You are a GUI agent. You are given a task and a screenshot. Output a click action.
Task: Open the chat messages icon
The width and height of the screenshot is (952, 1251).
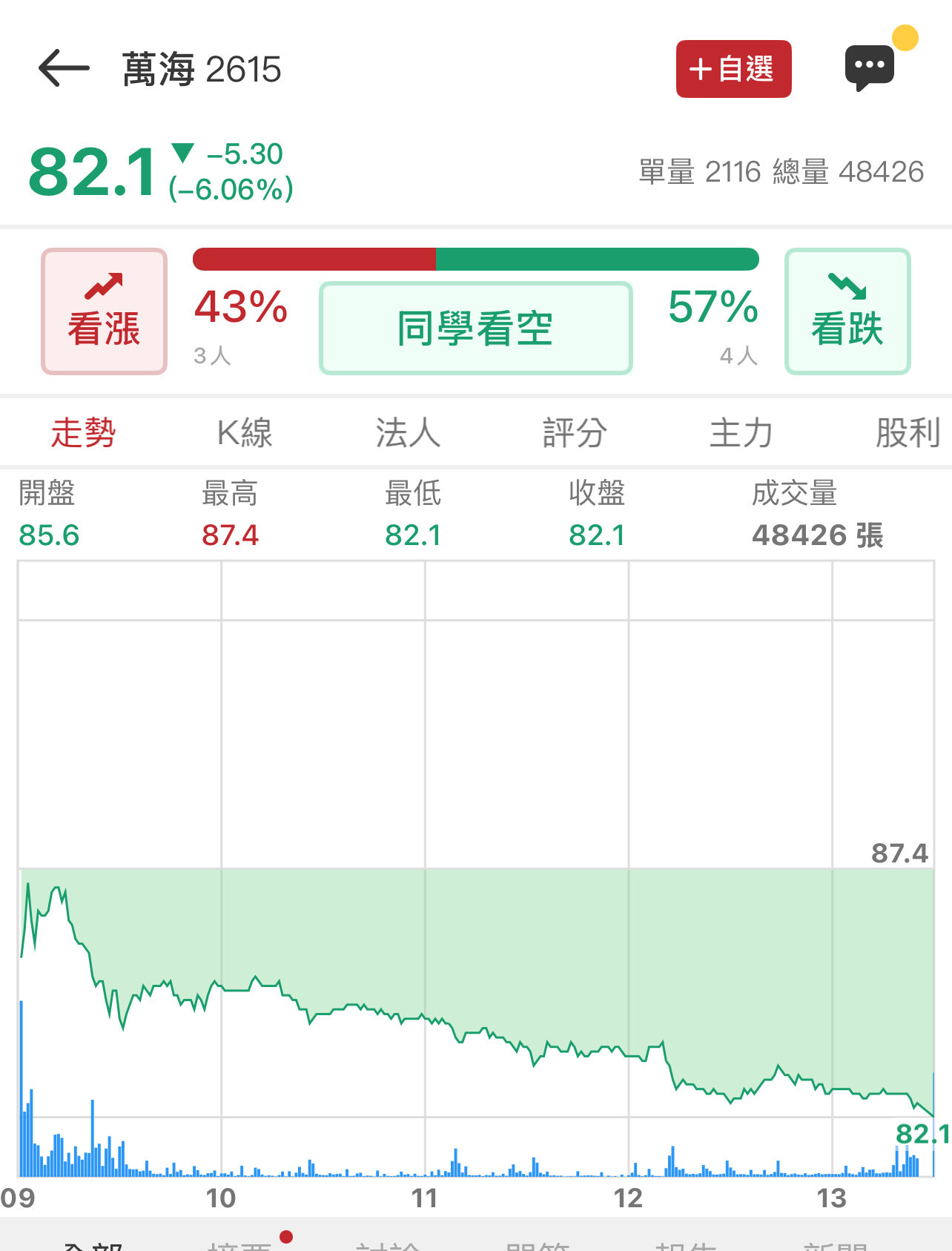pos(870,67)
